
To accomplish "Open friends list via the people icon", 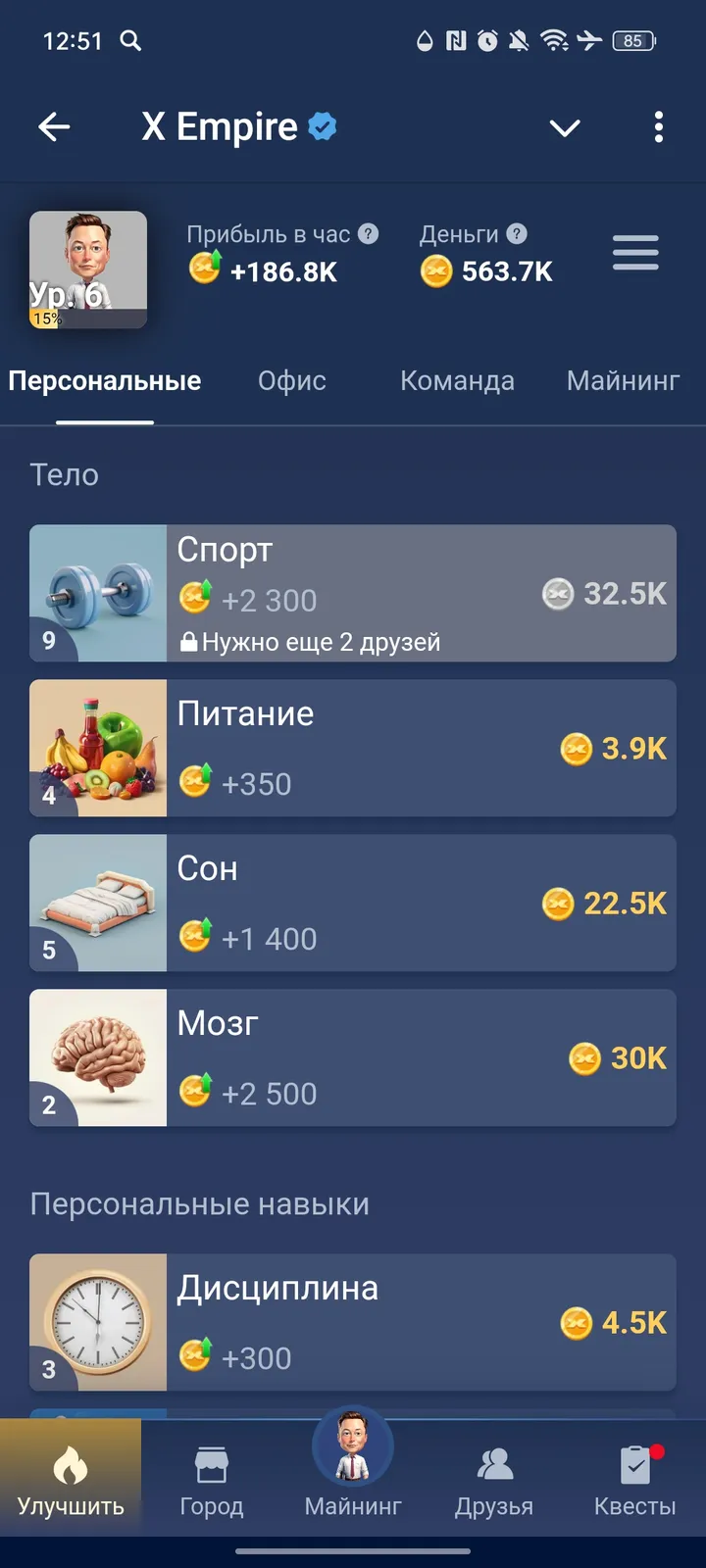I will coord(493,1463).
